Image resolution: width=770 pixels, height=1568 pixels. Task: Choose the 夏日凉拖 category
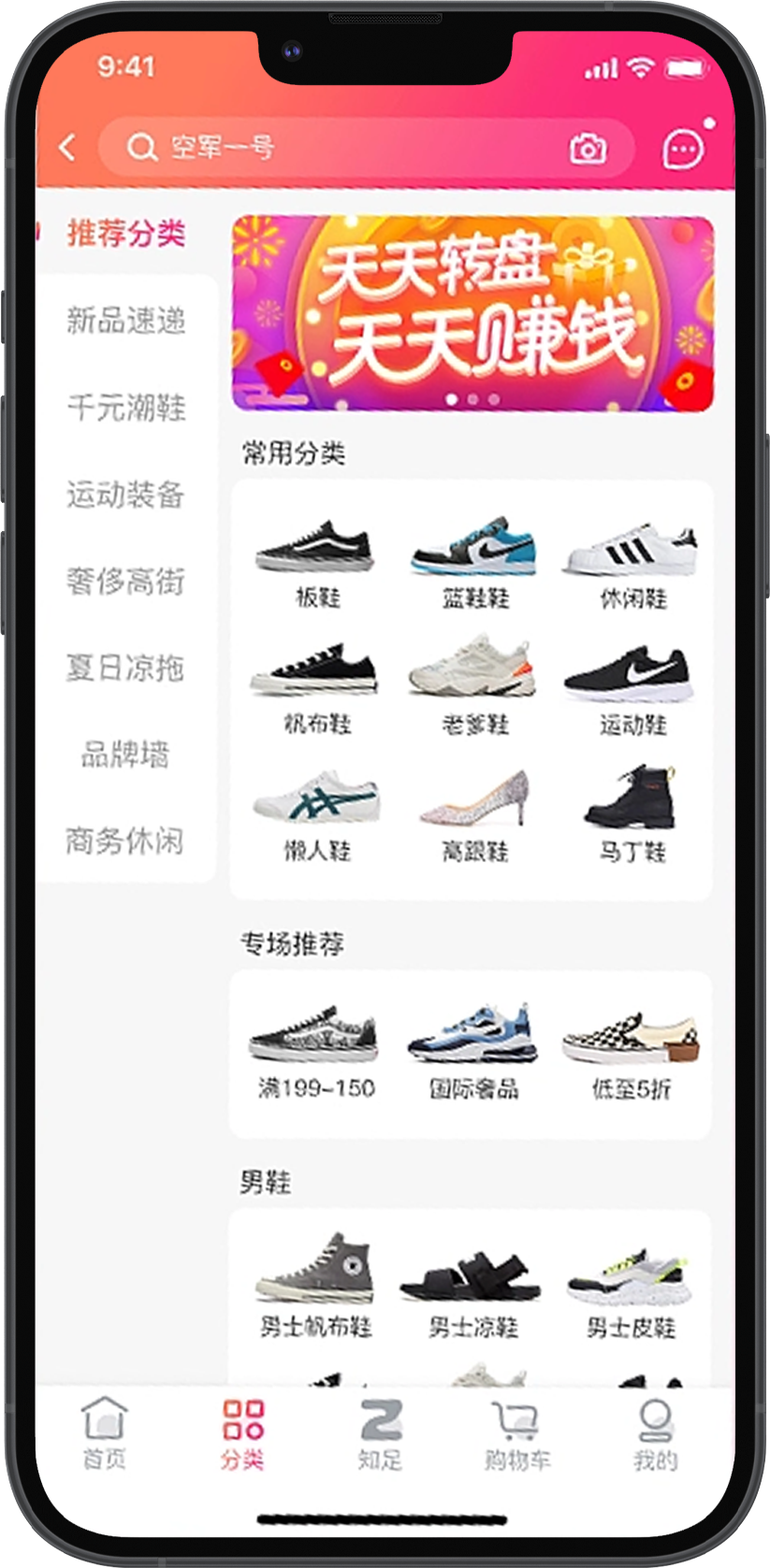click(x=125, y=669)
